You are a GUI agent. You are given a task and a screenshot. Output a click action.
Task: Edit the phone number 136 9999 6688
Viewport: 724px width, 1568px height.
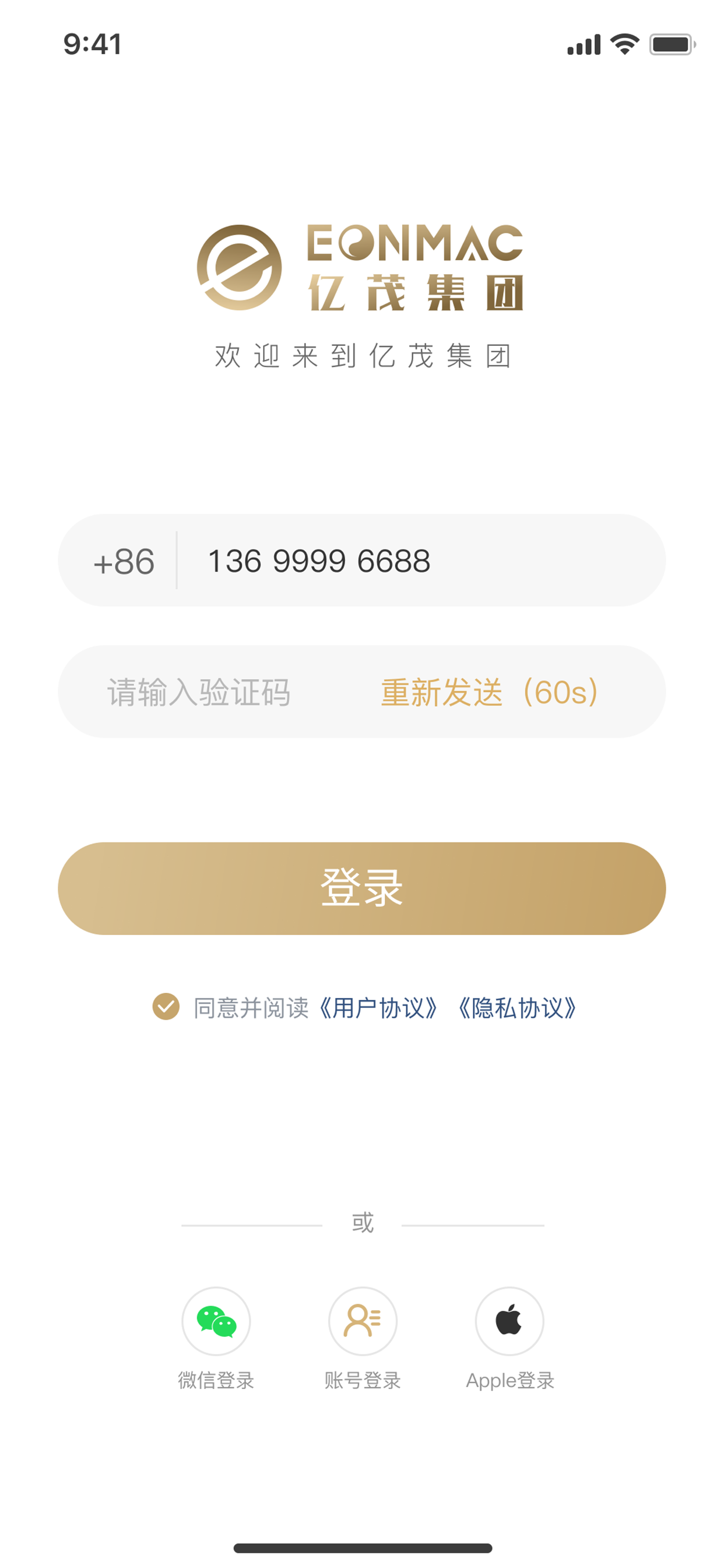point(319,561)
